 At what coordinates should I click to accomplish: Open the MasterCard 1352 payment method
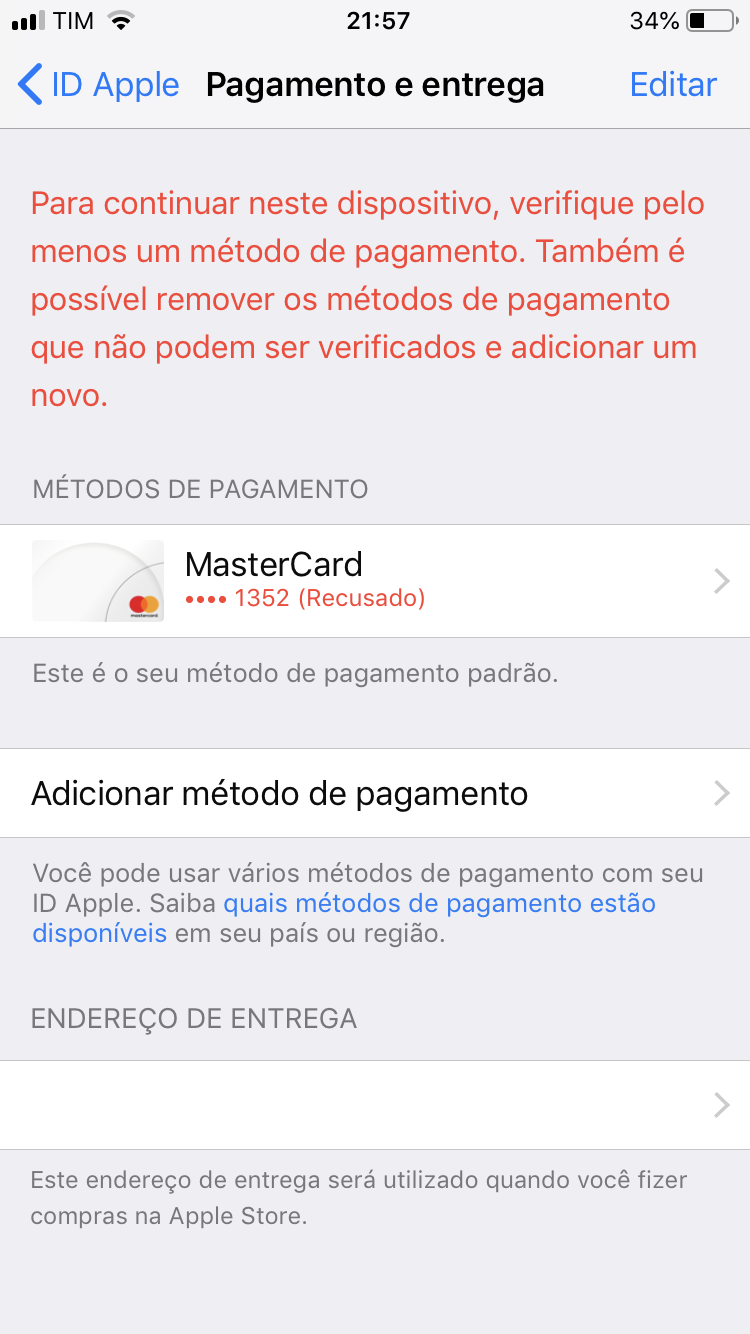click(x=375, y=581)
